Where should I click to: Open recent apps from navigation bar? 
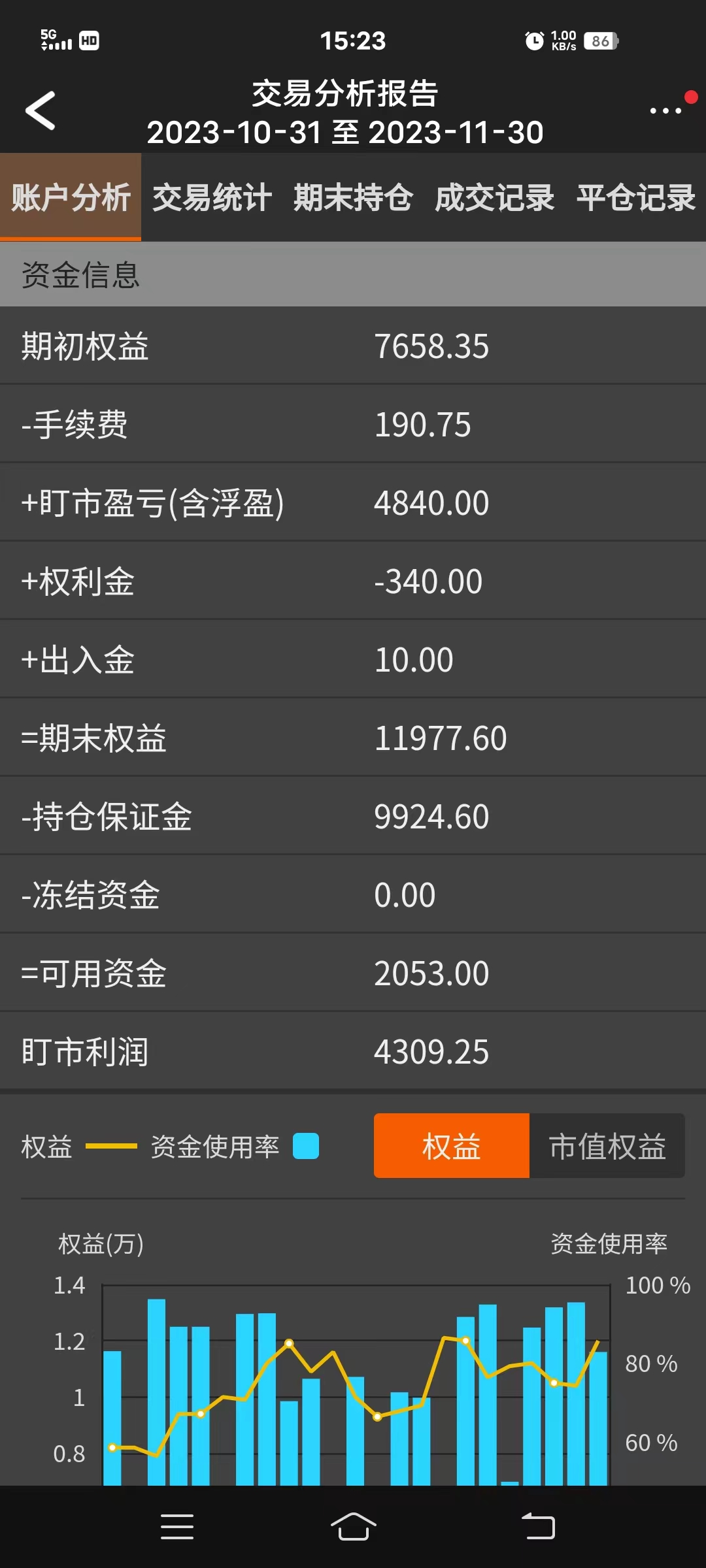(x=176, y=1527)
